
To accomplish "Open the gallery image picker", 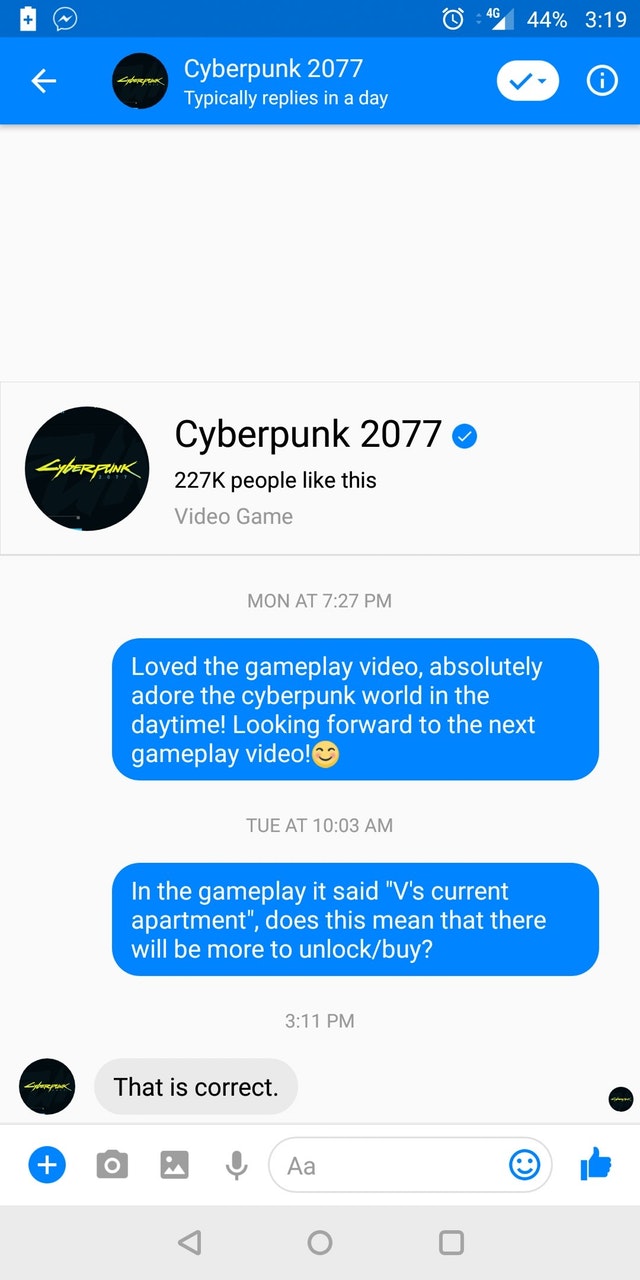I will pyautogui.click(x=174, y=1164).
